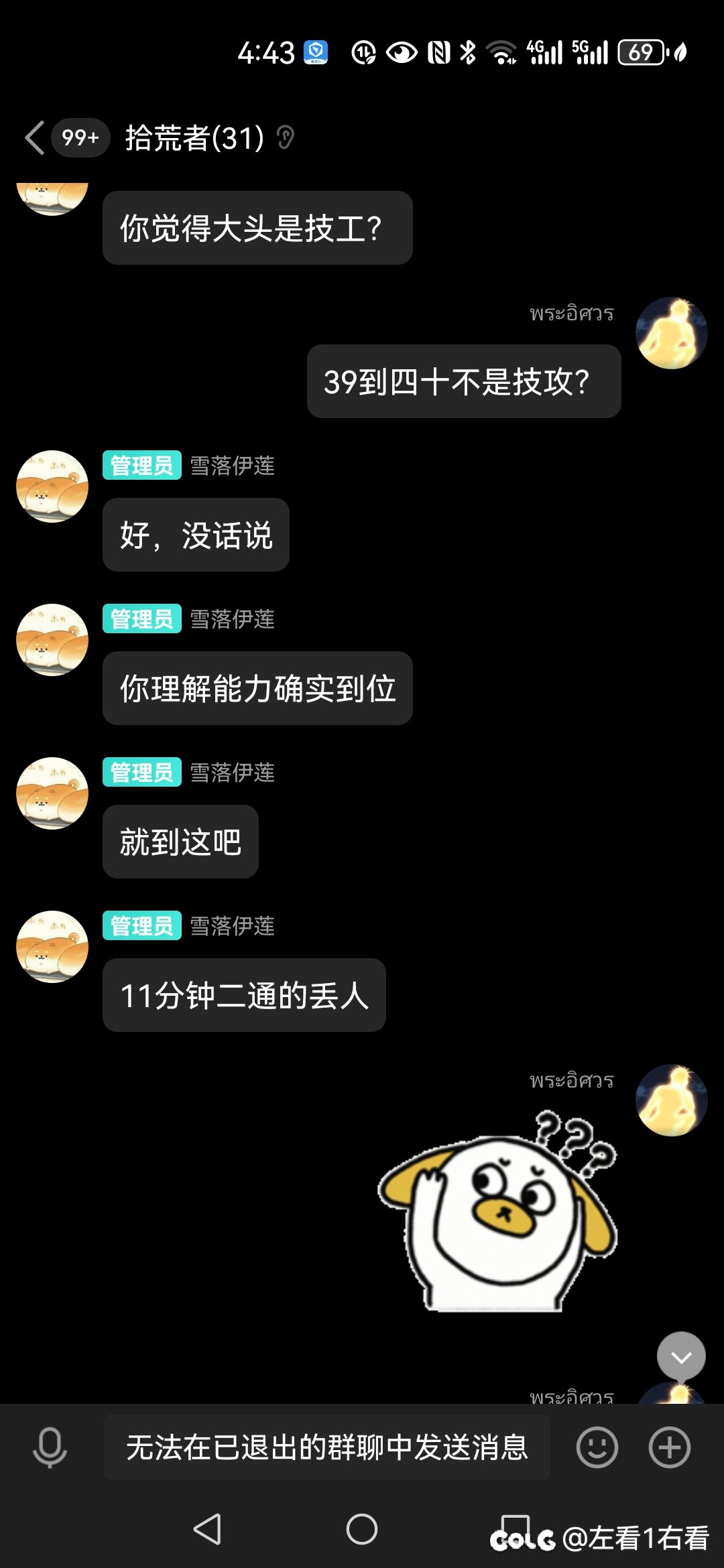This screenshot has height=1568, width=724.
Task: Open the emoji sticker panel
Action: click(597, 1447)
